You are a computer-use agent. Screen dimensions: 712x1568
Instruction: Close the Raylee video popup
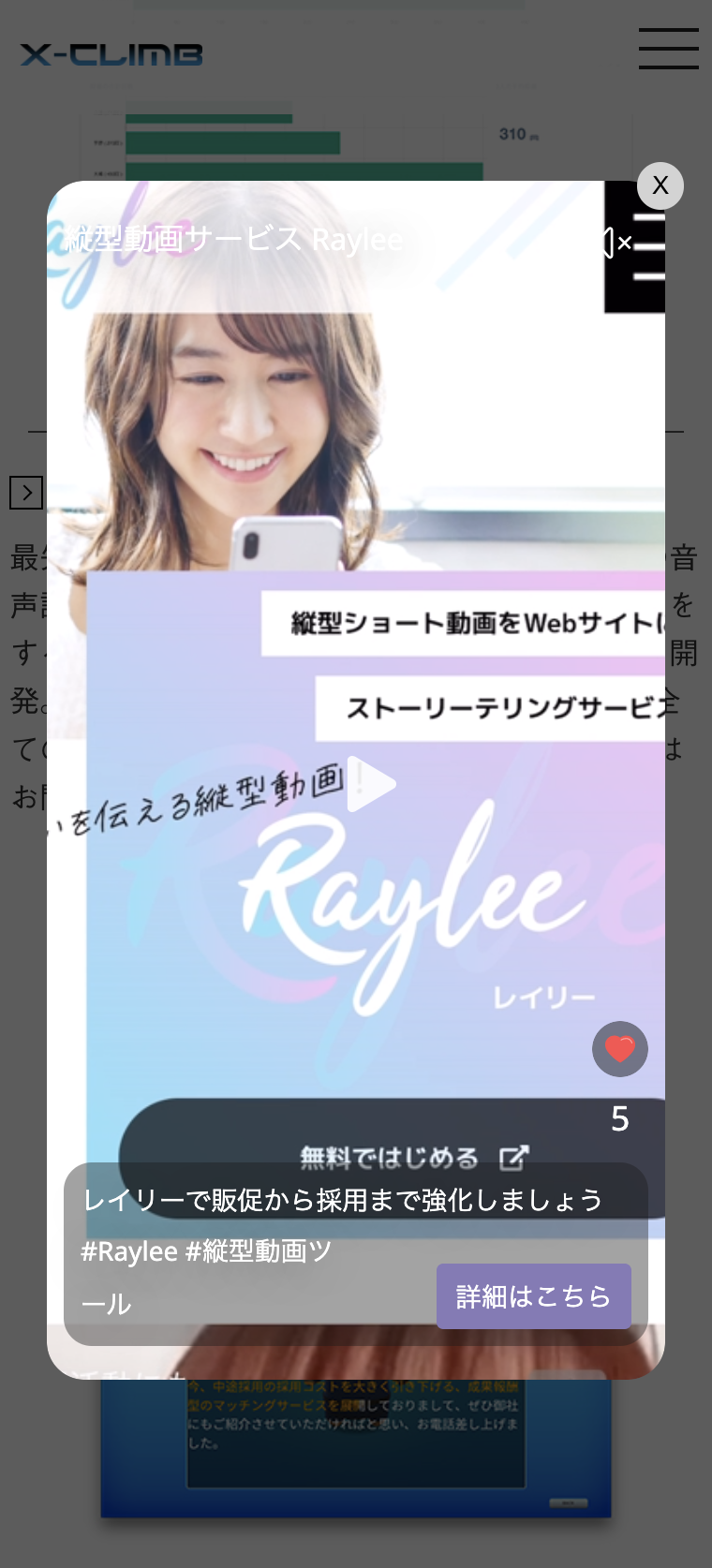[660, 185]
